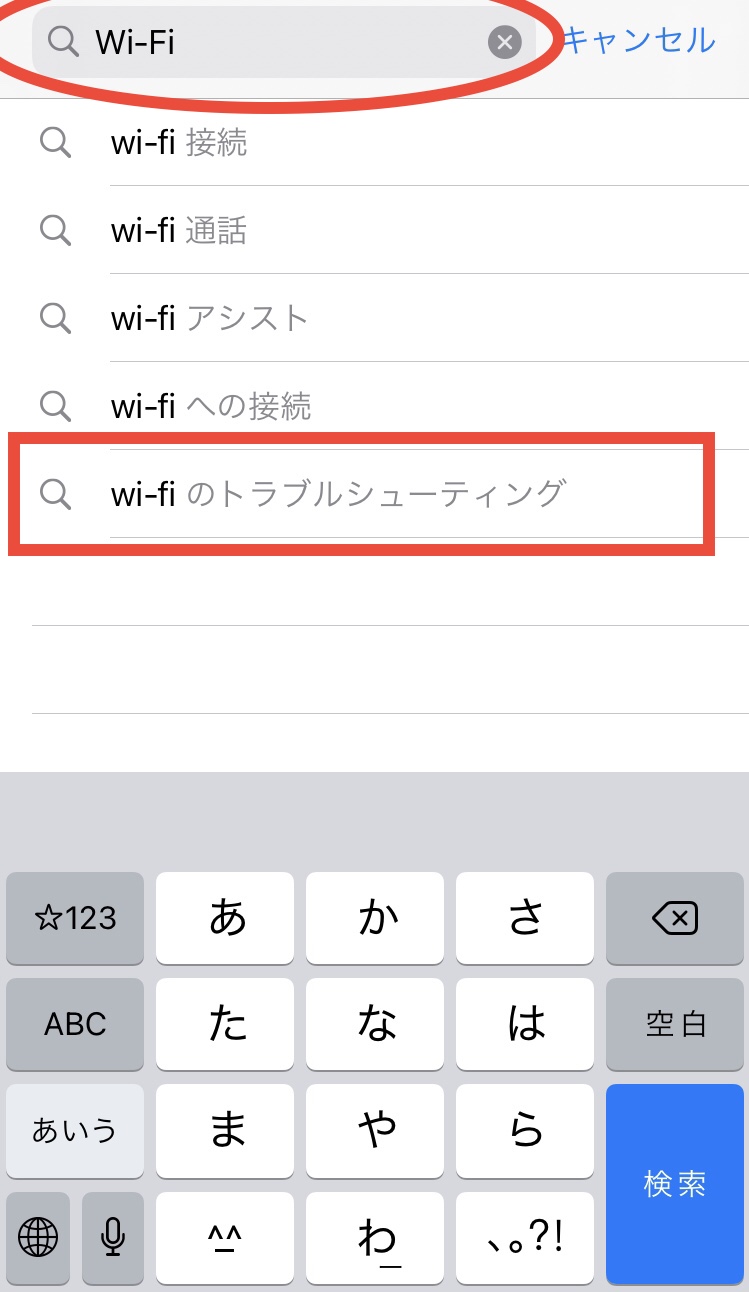Hit the keyboard backspace key
The image size is (749, 1292).
pyautogui.click(x=675, y=918)
